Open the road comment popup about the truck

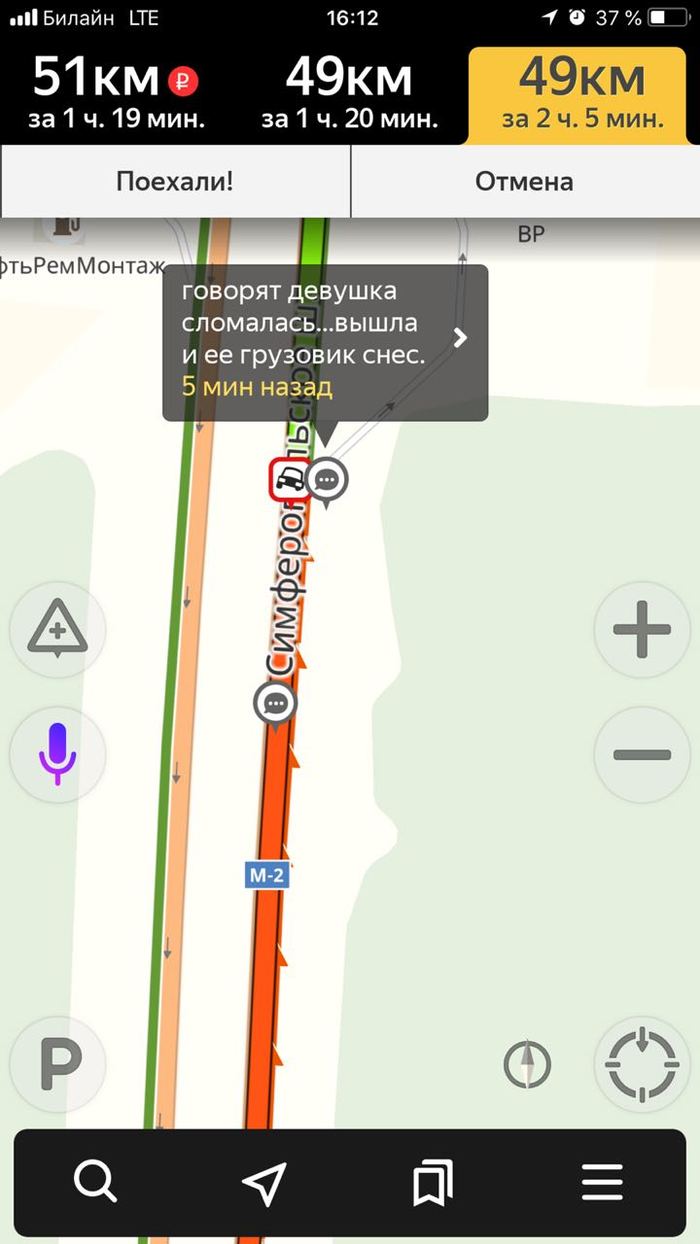[325, 340]
